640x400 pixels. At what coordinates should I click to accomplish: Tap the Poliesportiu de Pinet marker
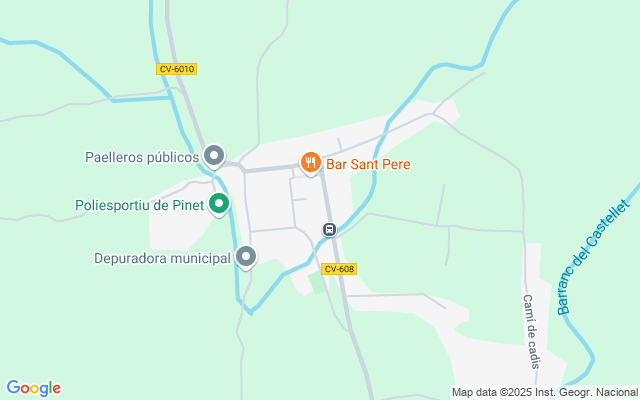click(219, 204)
